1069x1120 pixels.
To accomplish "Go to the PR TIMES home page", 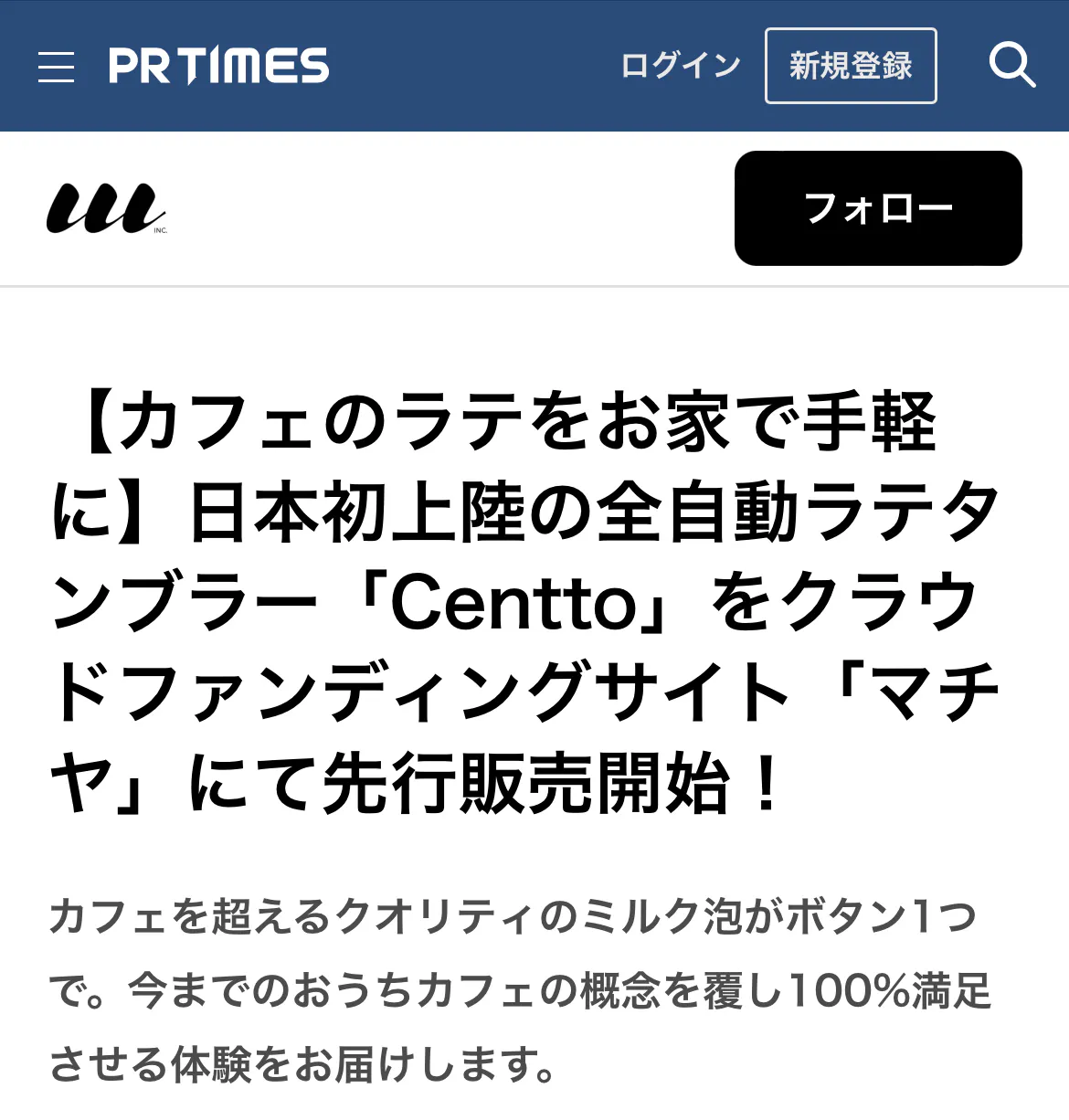I will click(219, 66).
